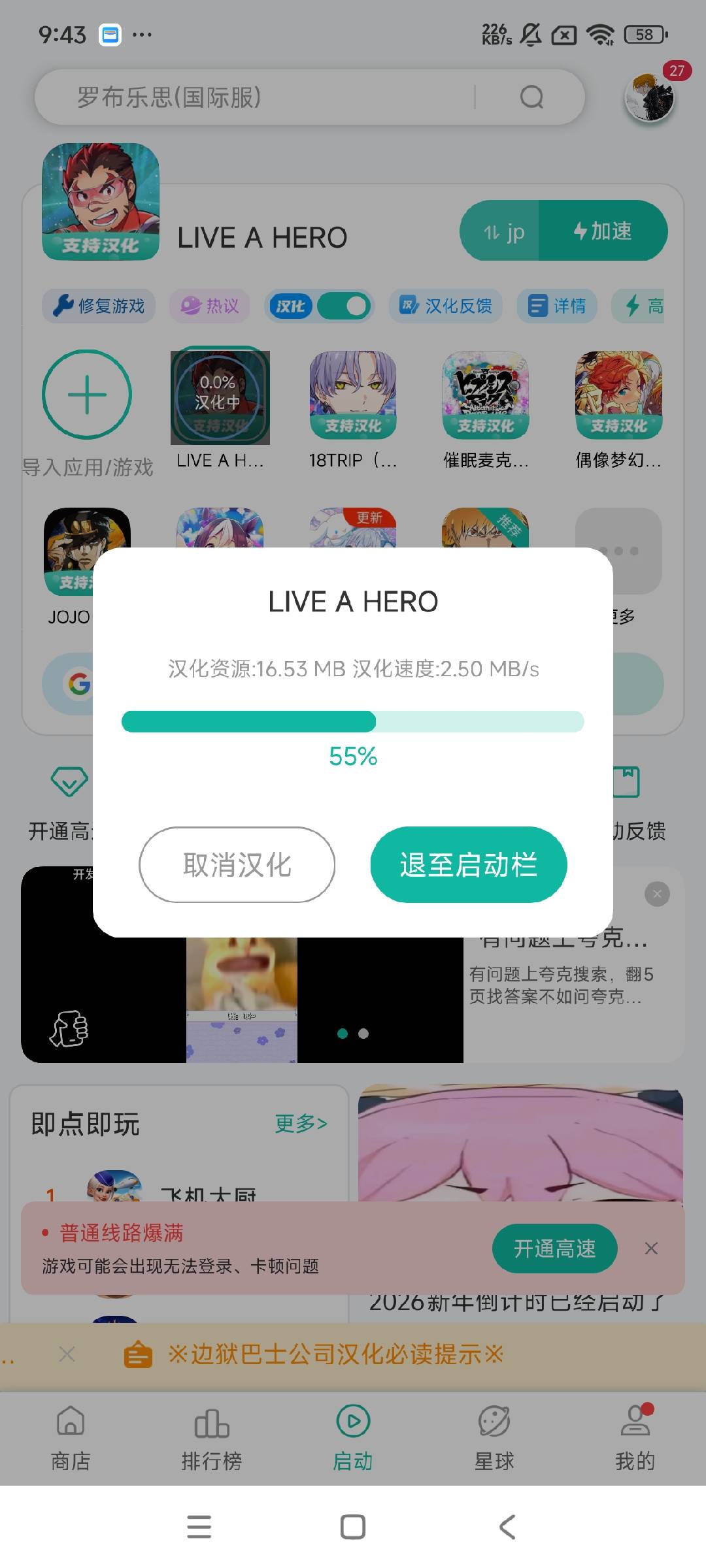Toggle the 汉化 switch off
This screenshot has width=706, height=1568.
(x=344, y=306)
